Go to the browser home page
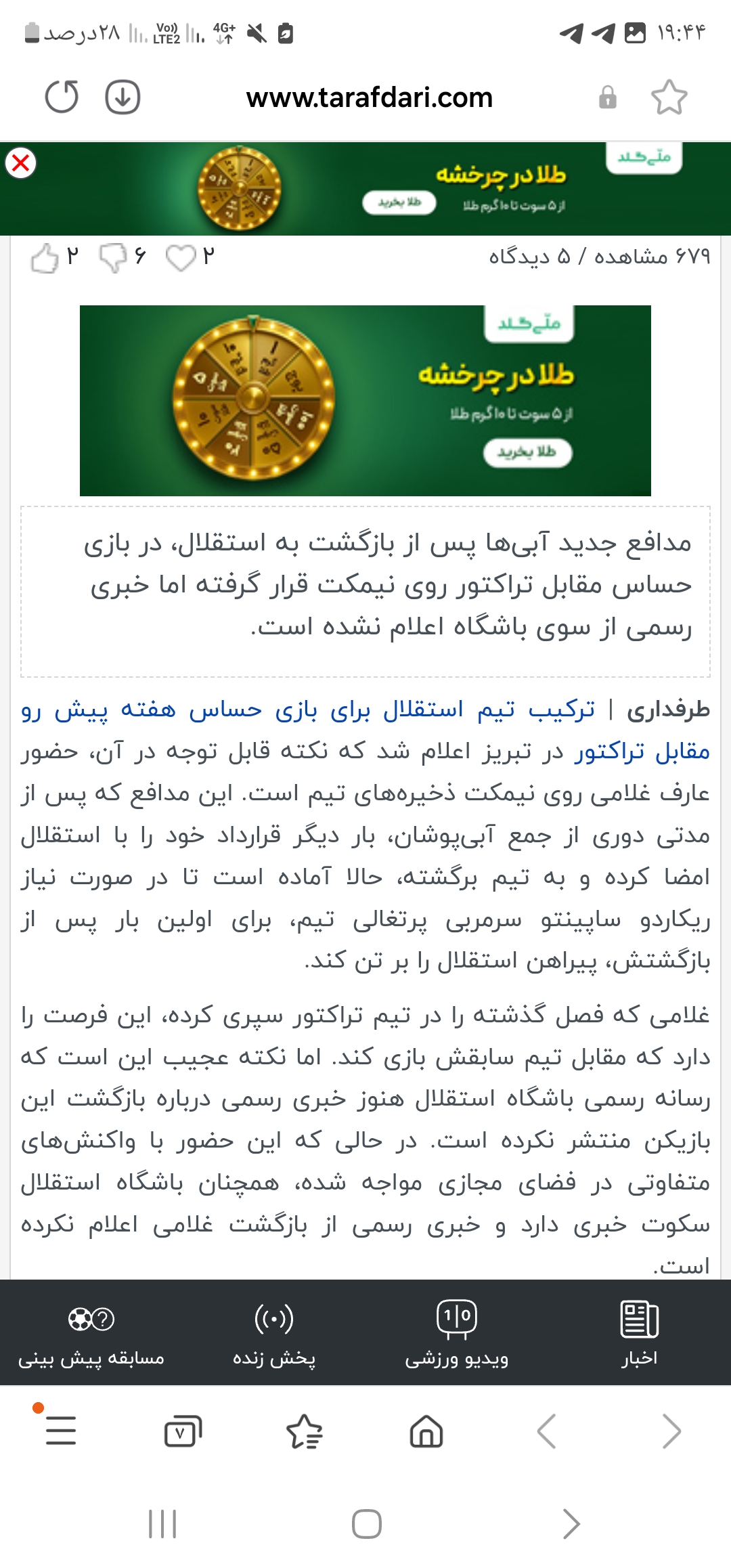The image size is (731, 1568). (426, 1432)
